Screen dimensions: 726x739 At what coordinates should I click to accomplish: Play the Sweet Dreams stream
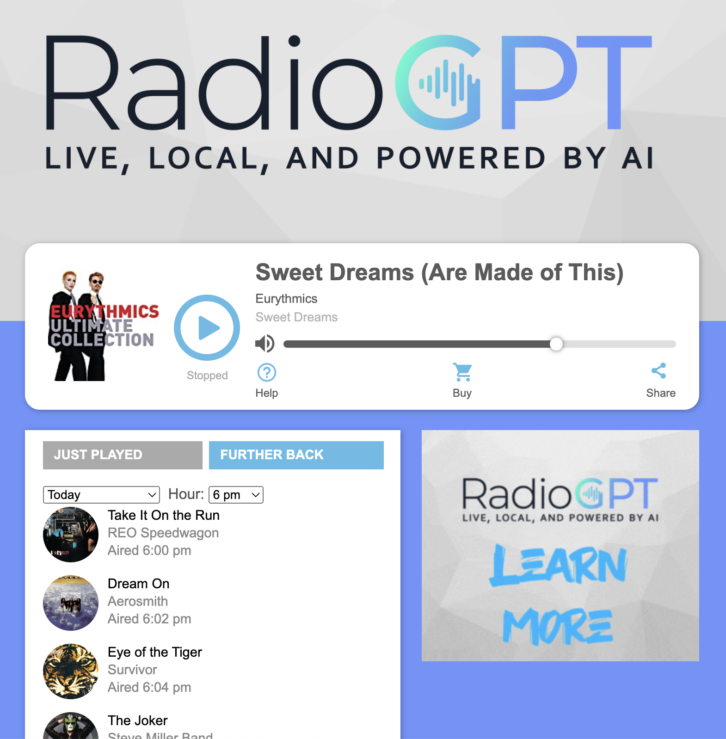207,328
